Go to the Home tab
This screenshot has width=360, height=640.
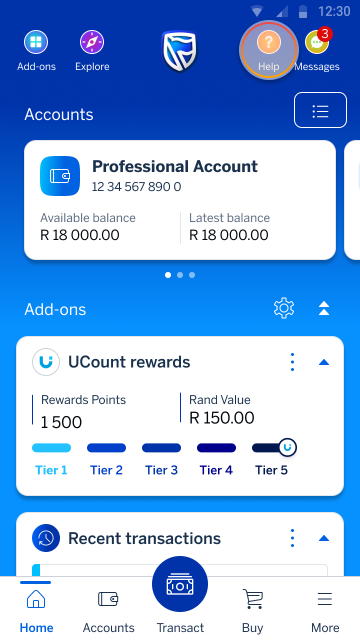coord(36,610)
